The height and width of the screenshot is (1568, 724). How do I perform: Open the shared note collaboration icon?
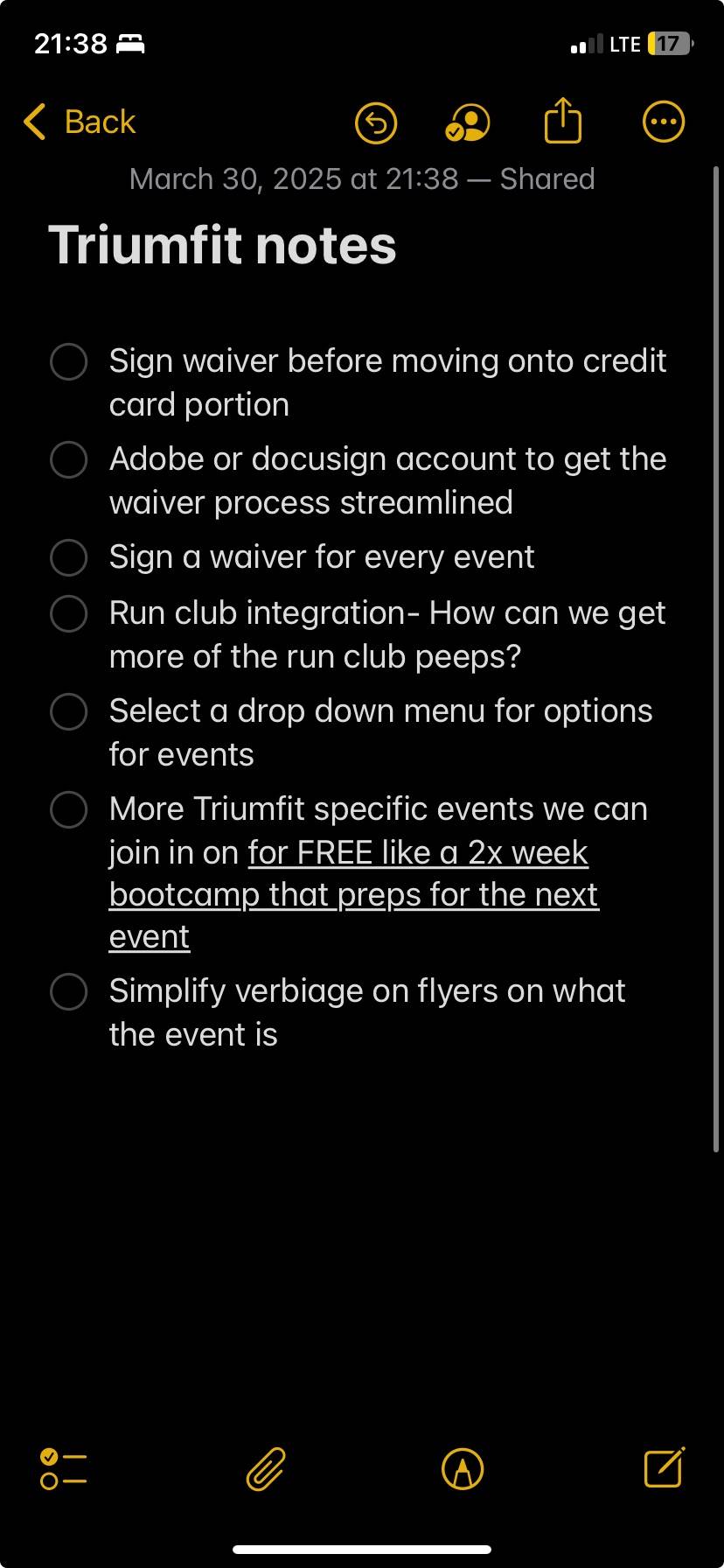coord(468,122)
